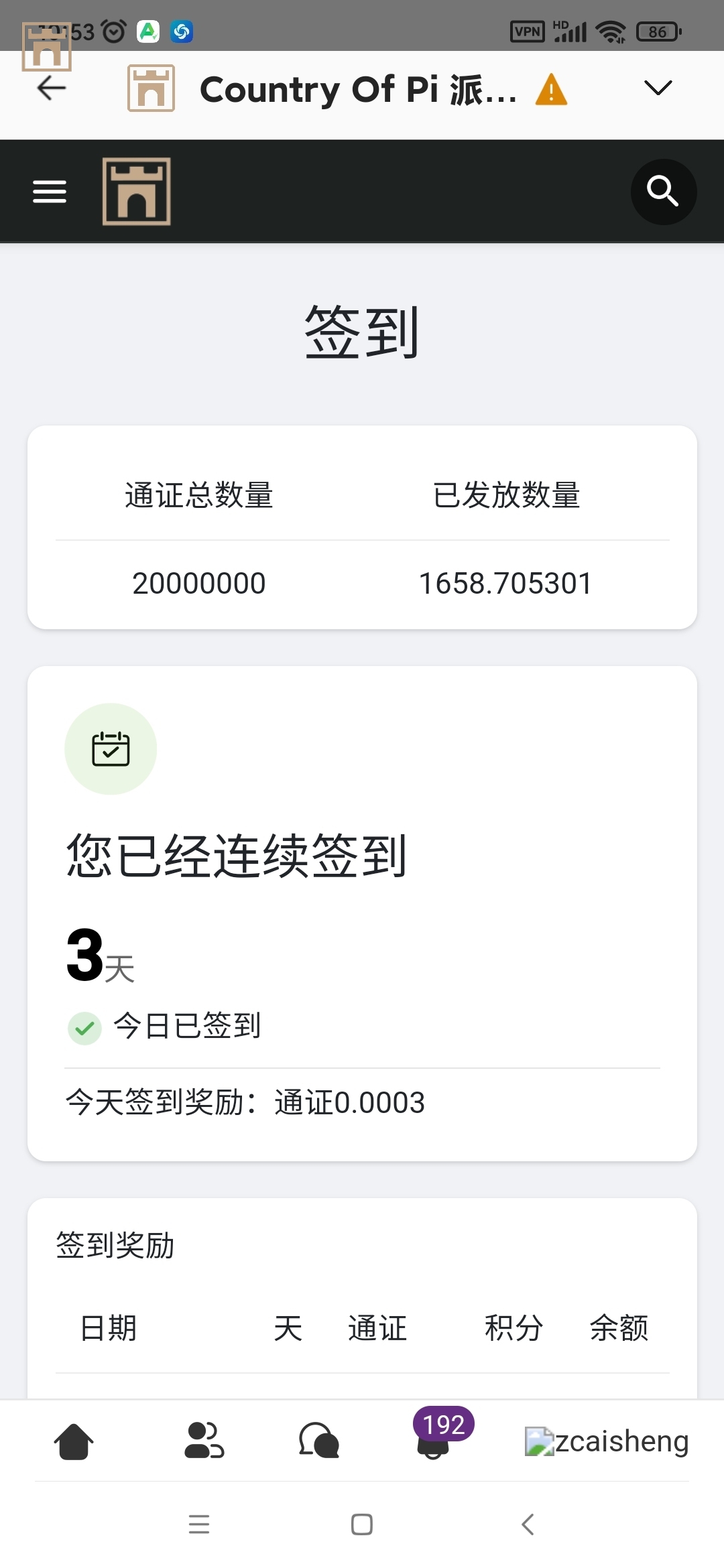View the 192 notifications
Viewport: 724px width, 1568px height.
tap(434, 1439)
